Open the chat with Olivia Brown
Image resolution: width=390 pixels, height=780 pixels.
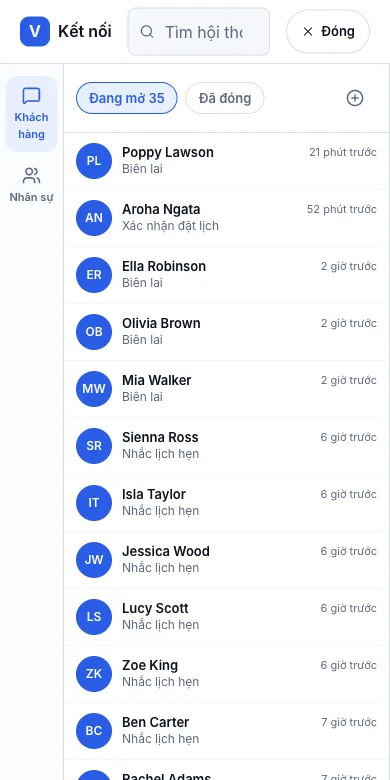[226, 332]
